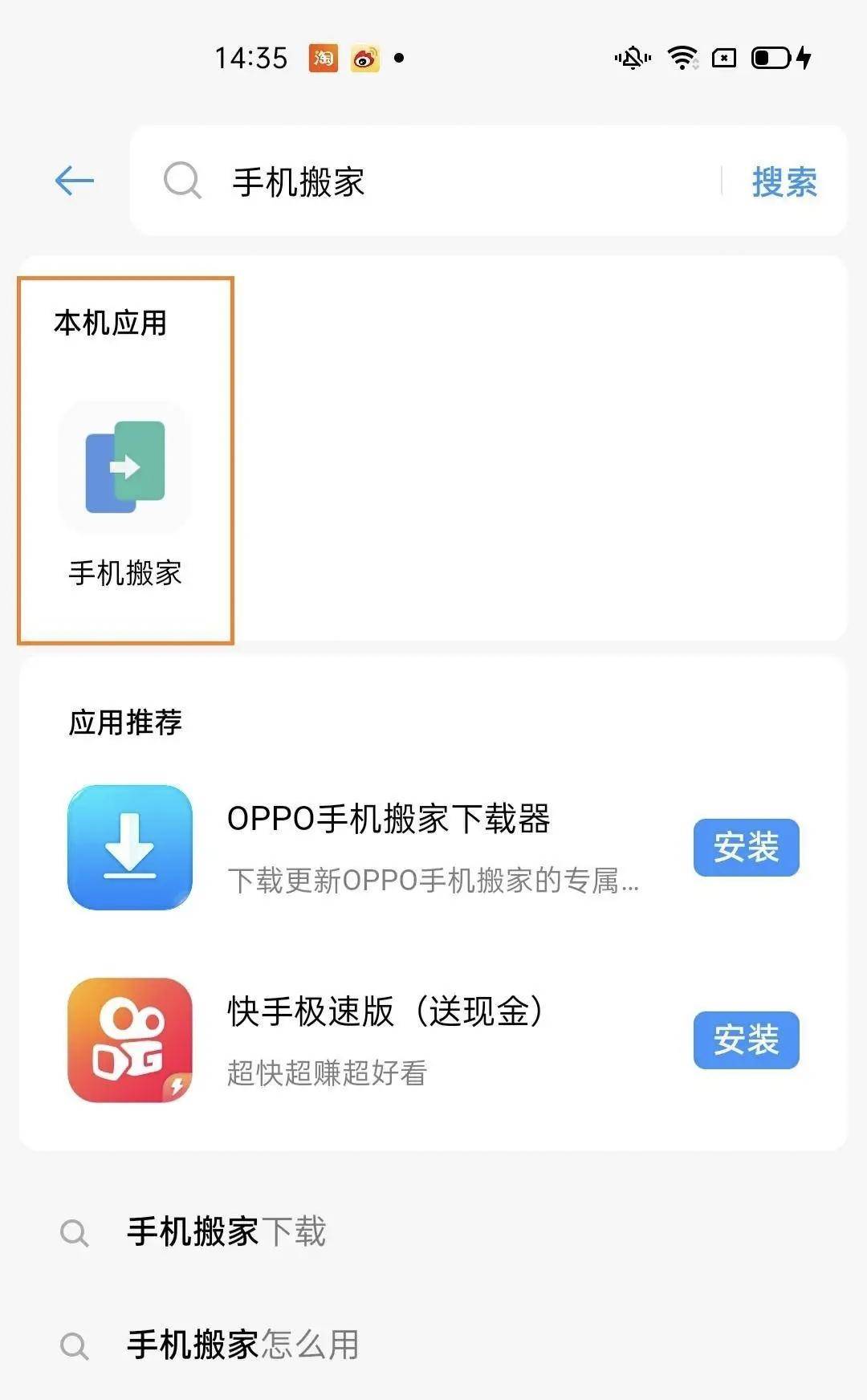Image resolution: width=867 pixels, height=1400 pixels.
Task: Install 快手极速版
Action: (746, 1040)
